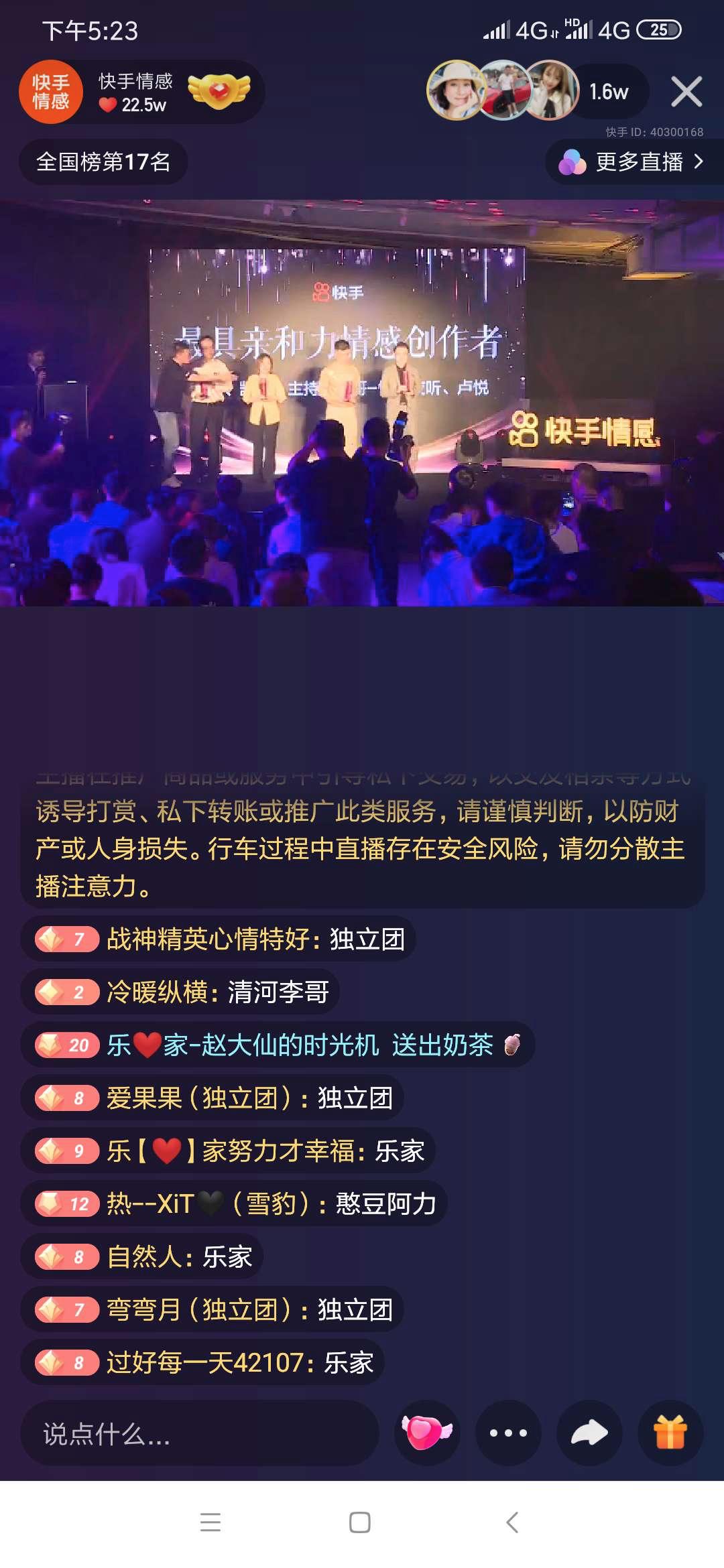Send a like with the winged heart
The width and height of the screenshot is (724, 1568).
[x=427, y=1433]
